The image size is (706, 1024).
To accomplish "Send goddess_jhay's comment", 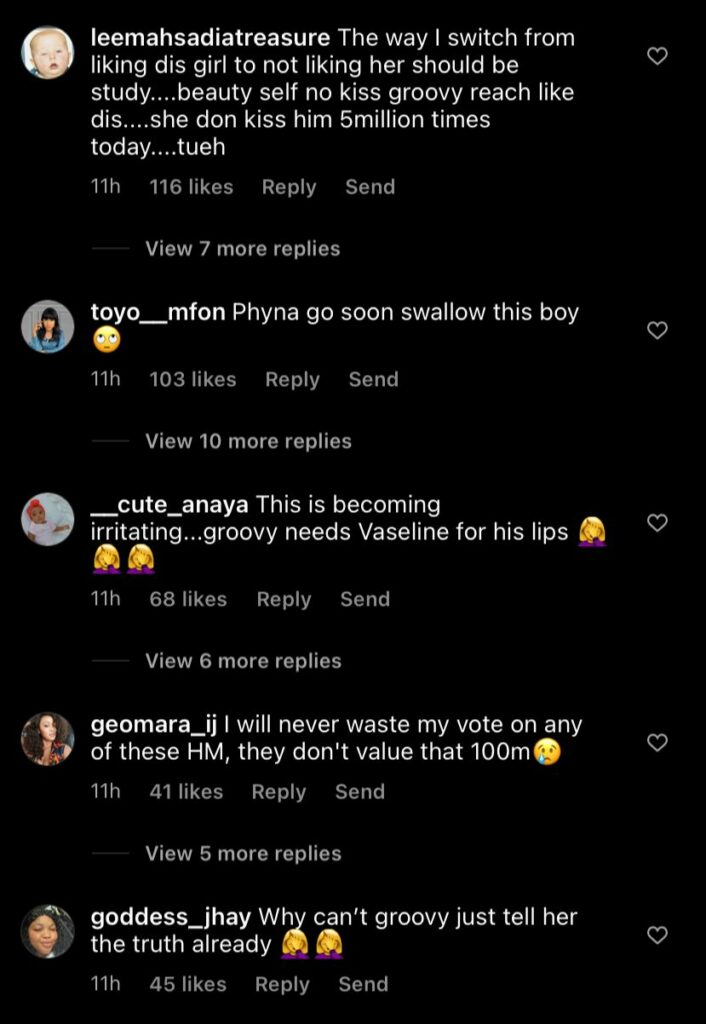I will [x=363, y=985].
